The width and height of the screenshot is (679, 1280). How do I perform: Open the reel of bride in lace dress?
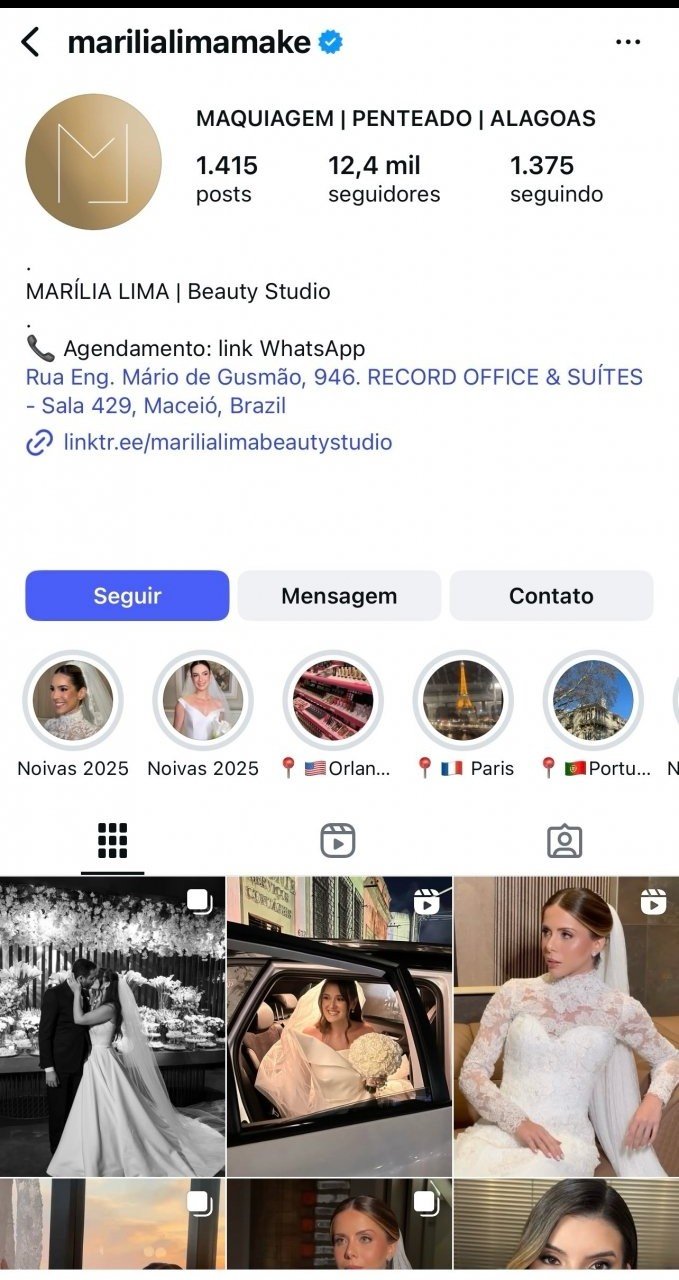[566, 1026]
